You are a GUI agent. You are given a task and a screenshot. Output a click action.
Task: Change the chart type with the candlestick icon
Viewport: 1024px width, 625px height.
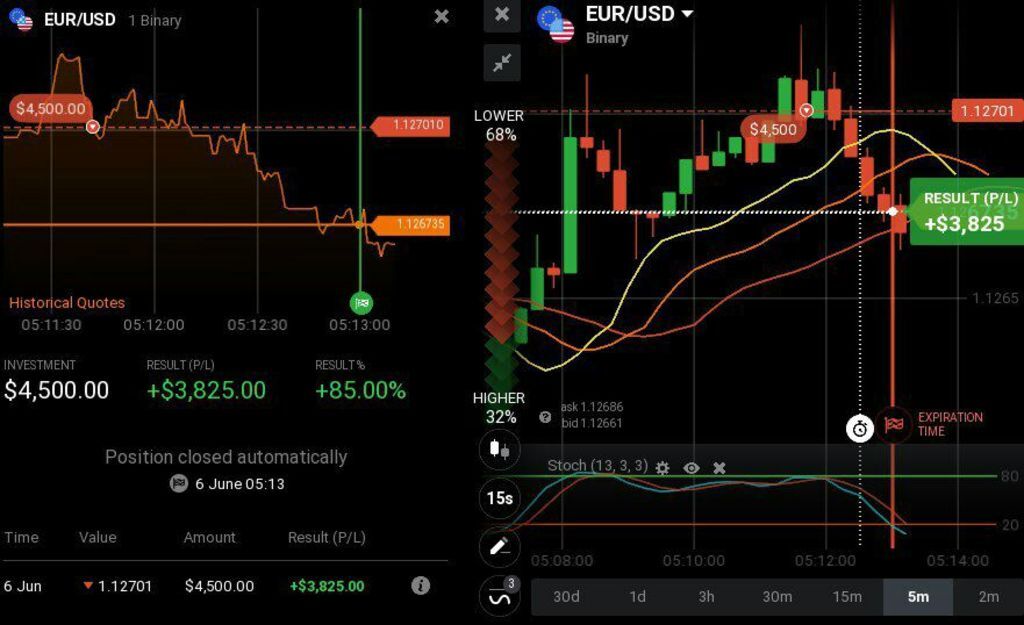(x=500, y=449)
